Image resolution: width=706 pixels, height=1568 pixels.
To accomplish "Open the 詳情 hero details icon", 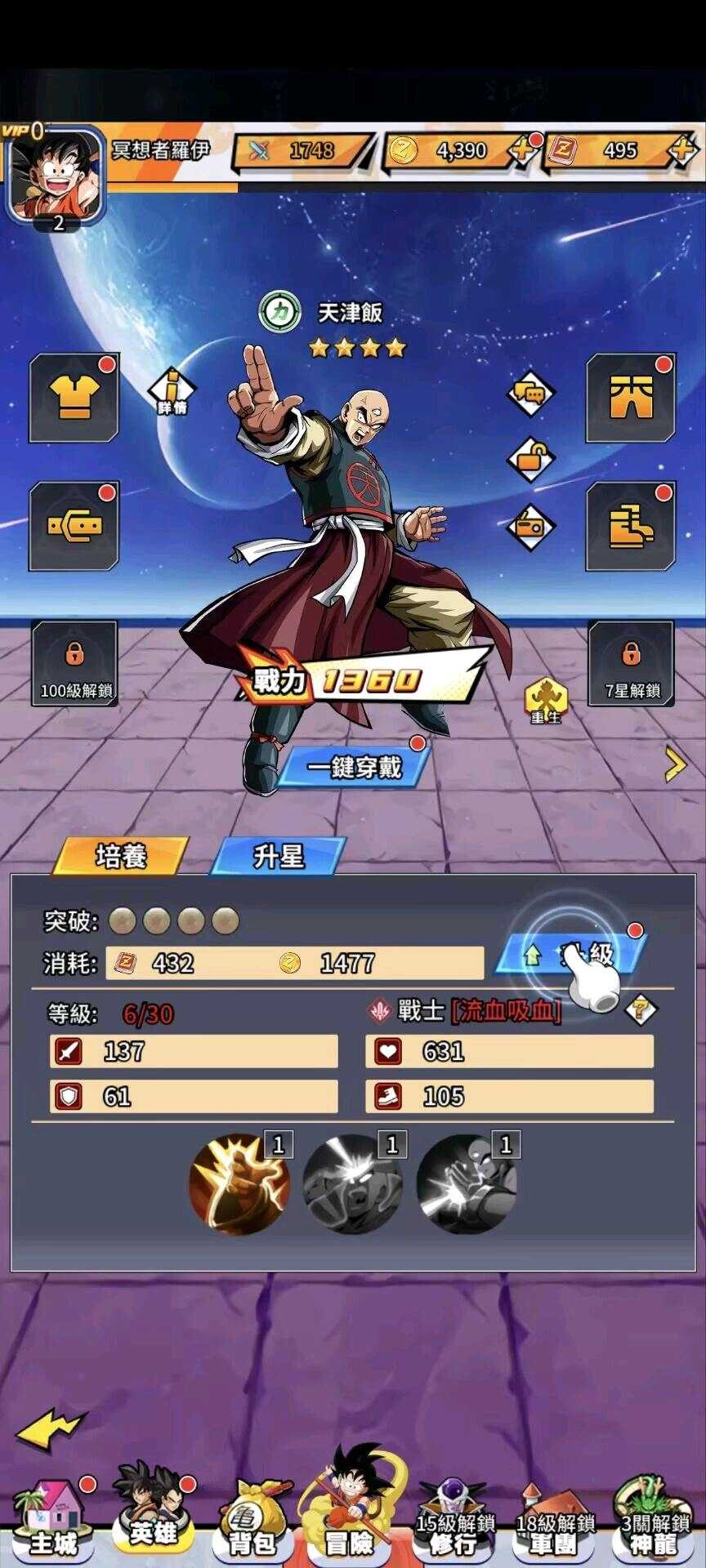I will click(172, 391).
